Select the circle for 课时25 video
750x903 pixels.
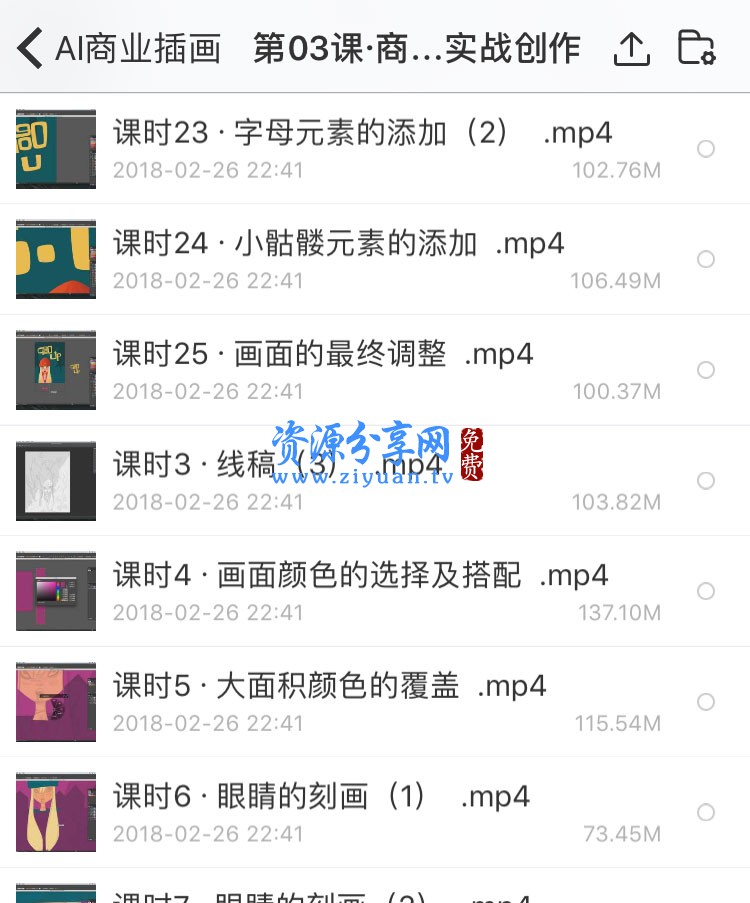point(706,370)
